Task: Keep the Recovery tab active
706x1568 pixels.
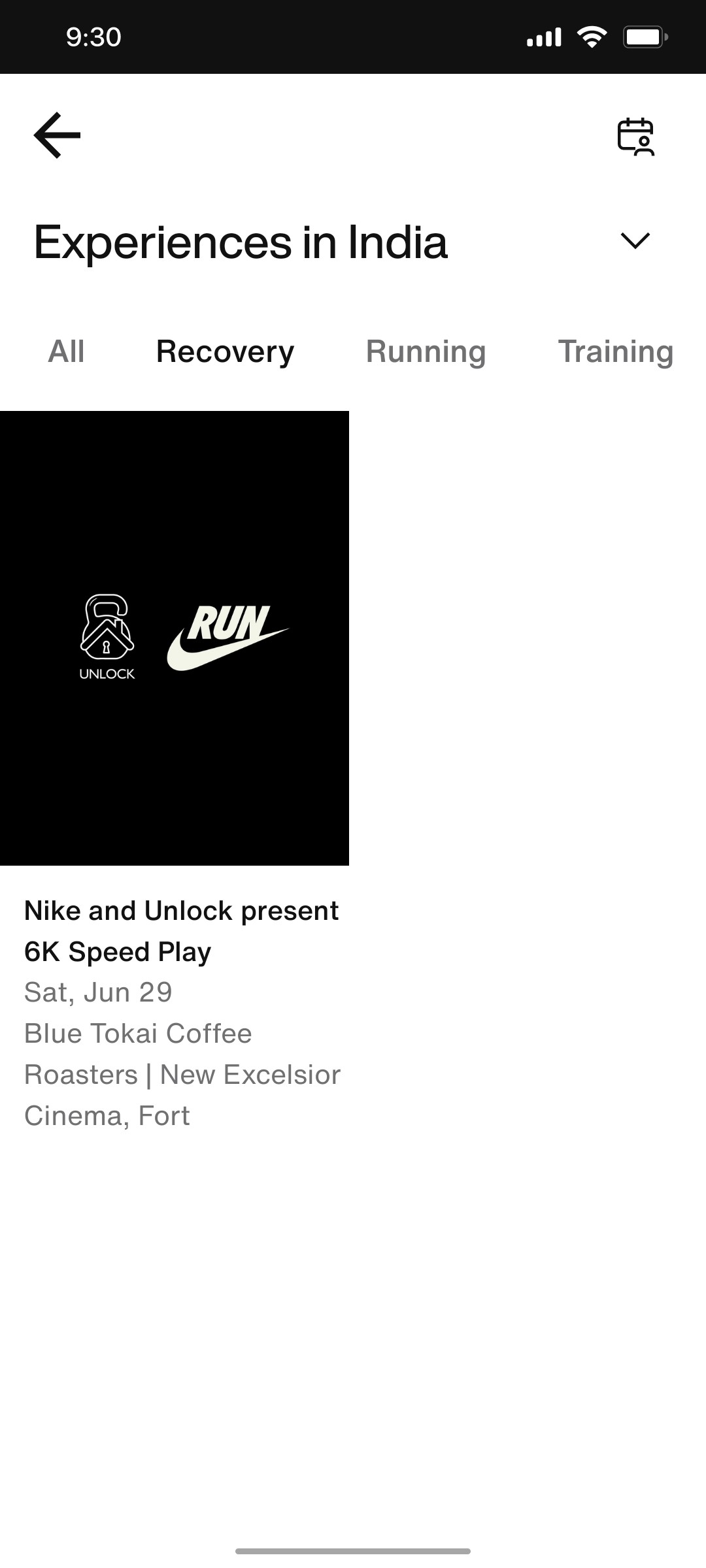Action: click(x=224, y=351)
